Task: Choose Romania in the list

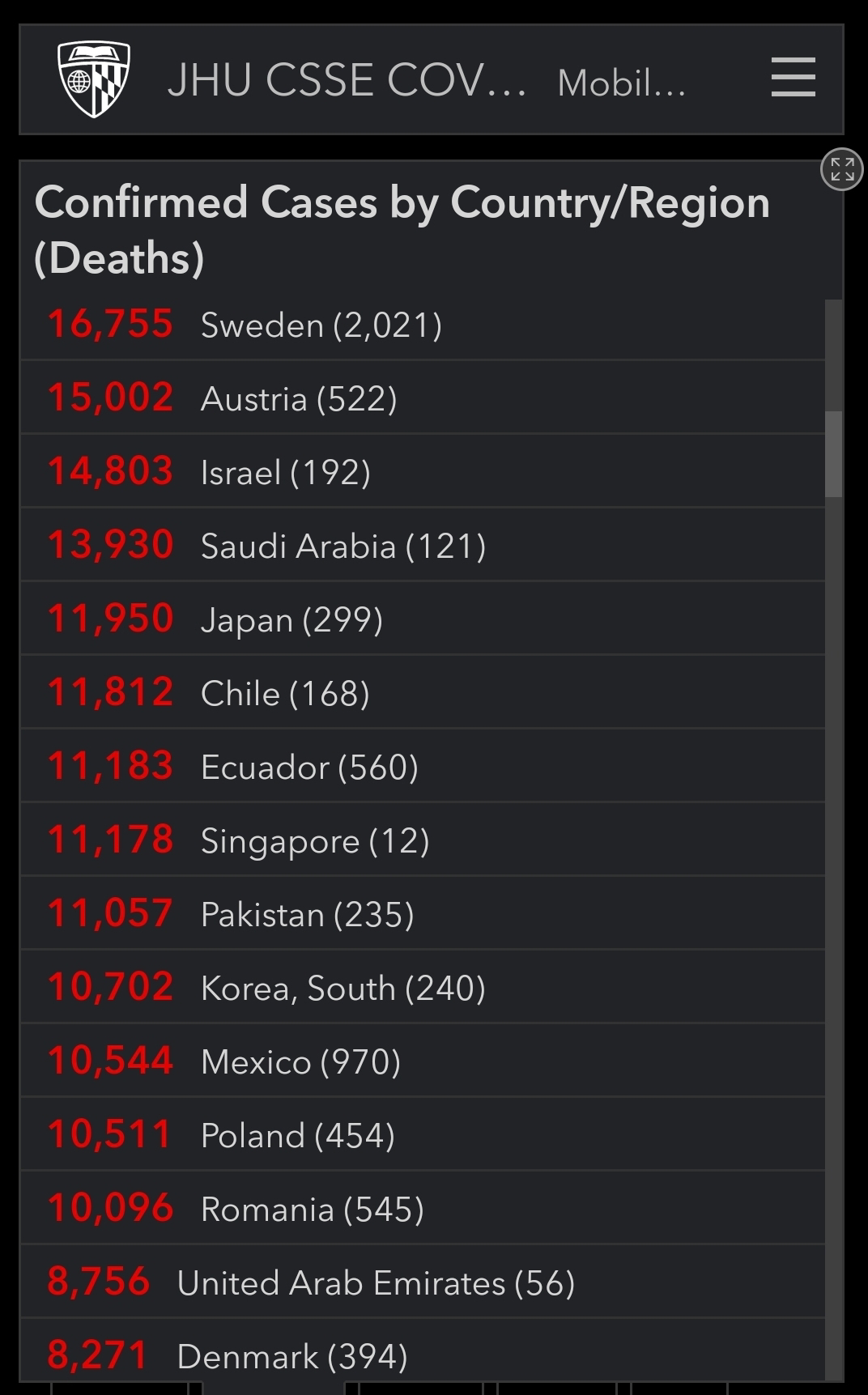Action: tap(423, 1208)
